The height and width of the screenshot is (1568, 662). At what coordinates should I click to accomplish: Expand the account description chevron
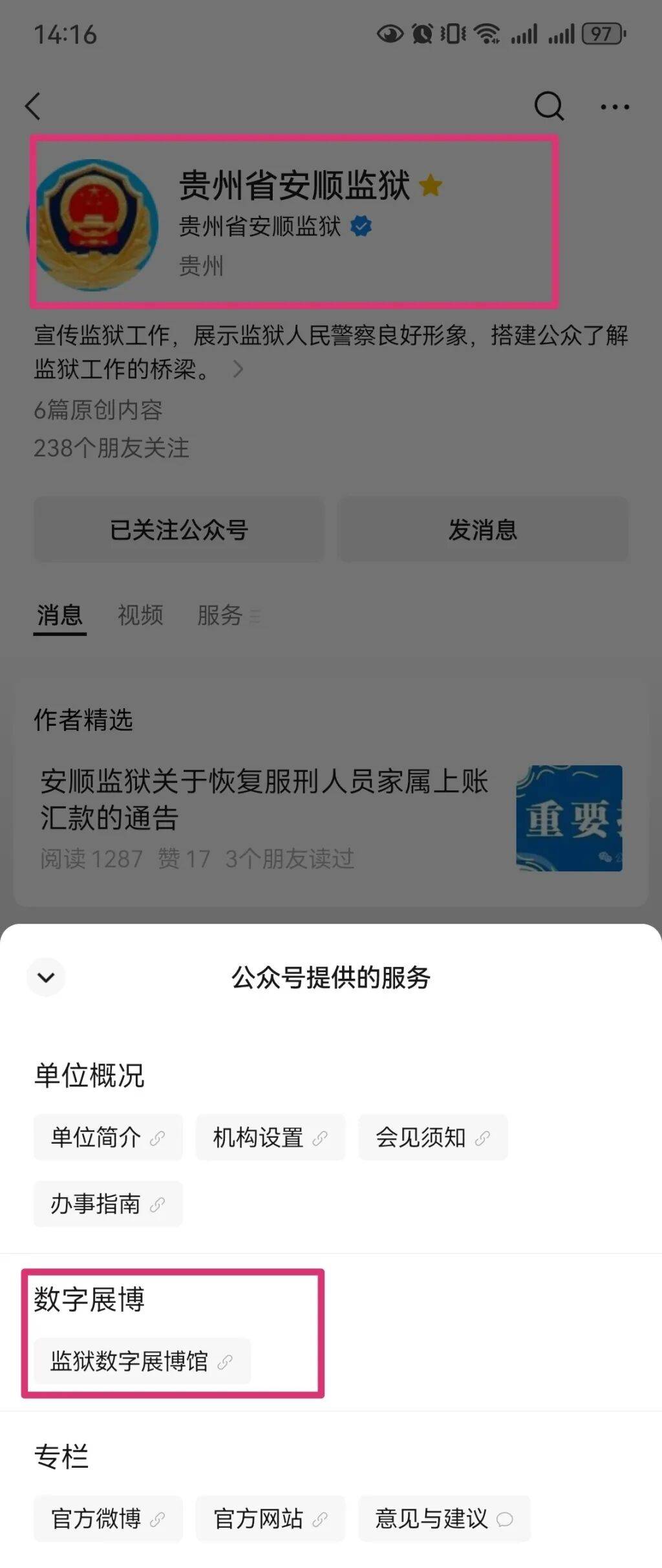(238, 369)
